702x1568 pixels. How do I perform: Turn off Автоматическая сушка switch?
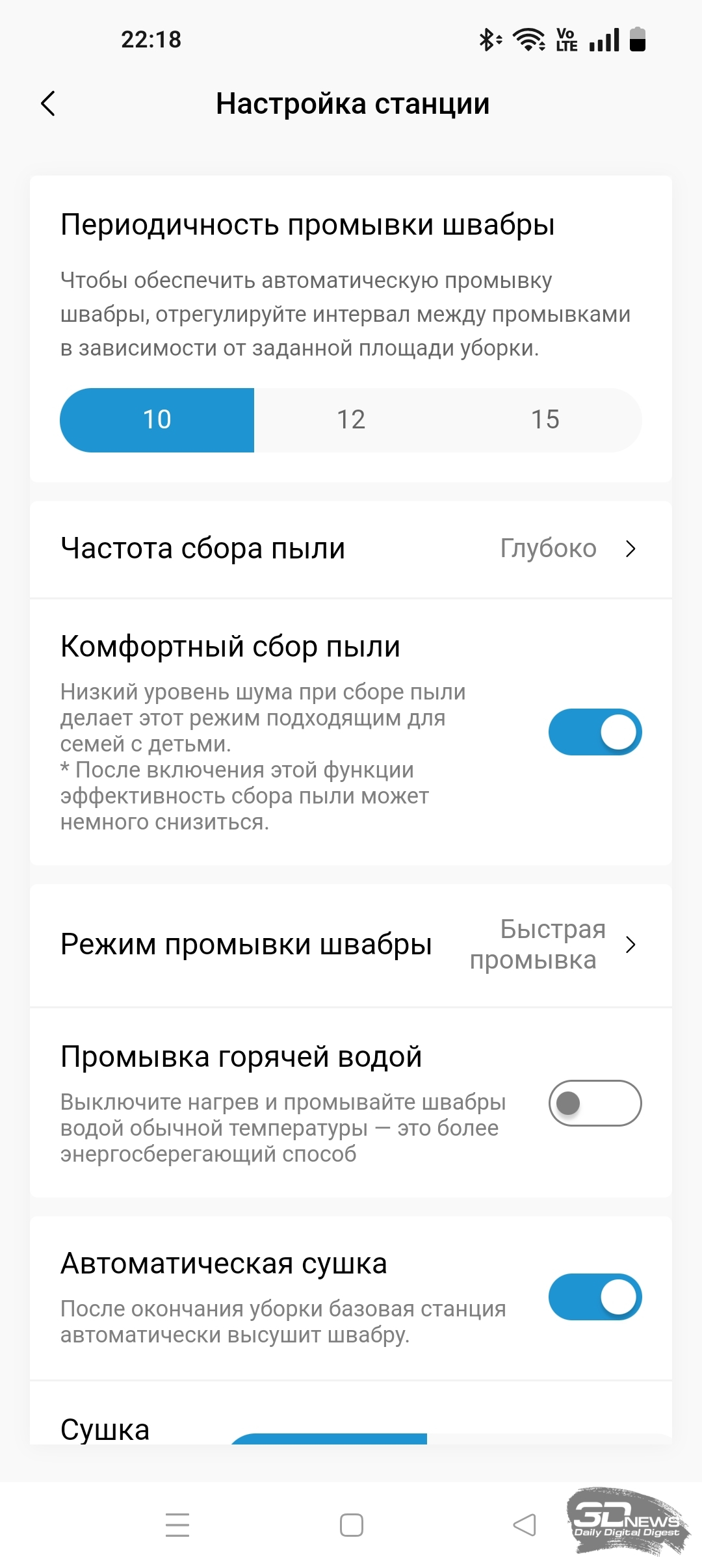(595, 1297)
